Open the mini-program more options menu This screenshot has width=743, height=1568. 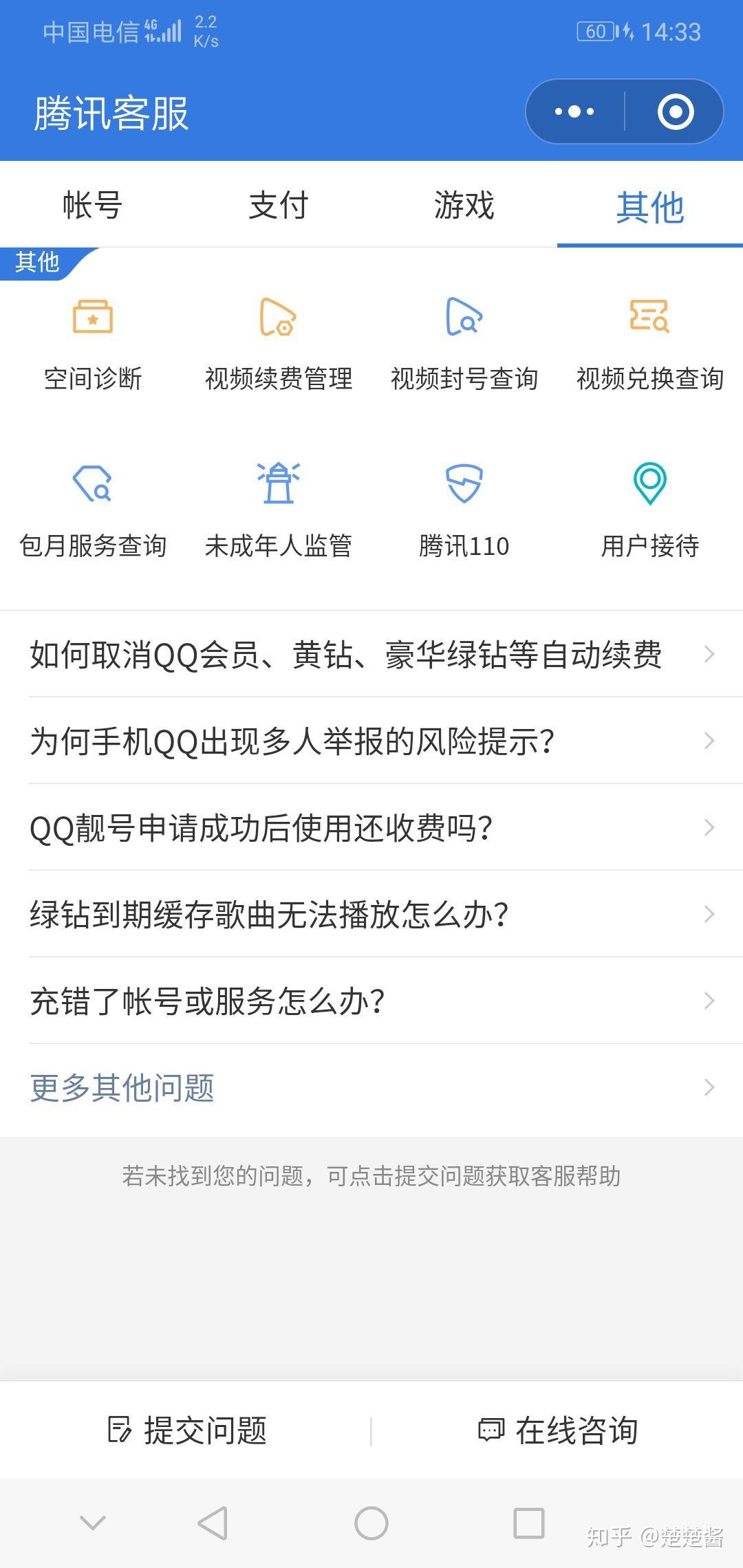(573, 111)
